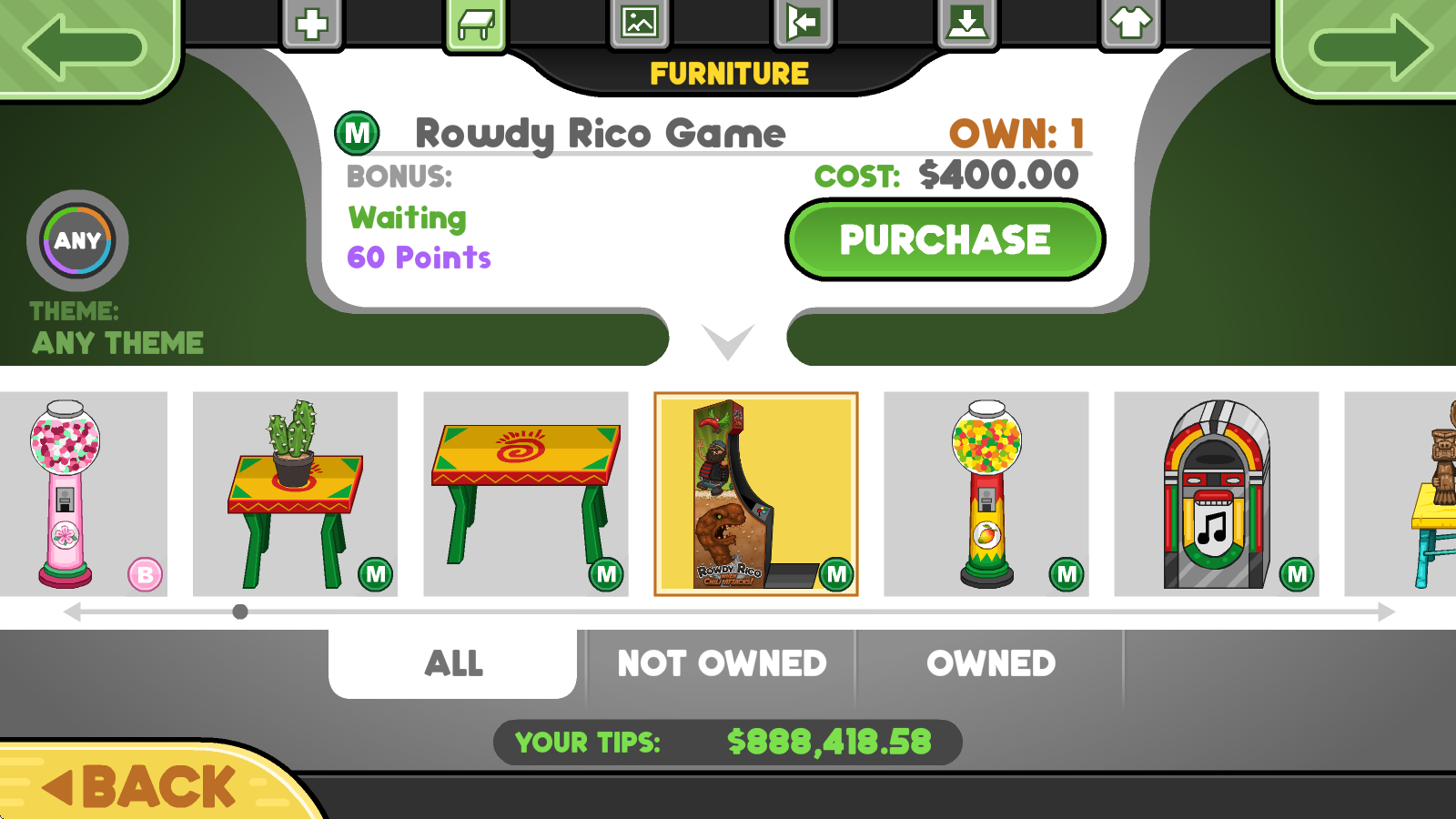Tap the right arrow of the scrollbar
The width and height of the screenshot is (1456, 819).
tap(1386, 612)
